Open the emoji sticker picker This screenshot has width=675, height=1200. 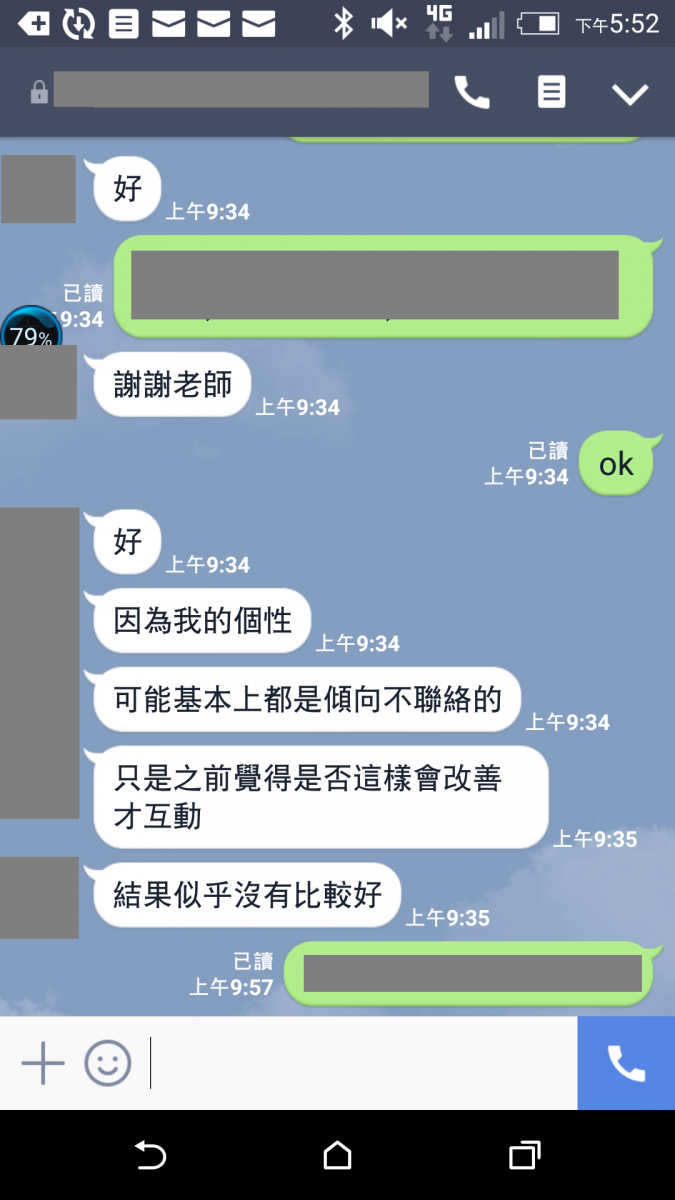(x=107, y=1063)
